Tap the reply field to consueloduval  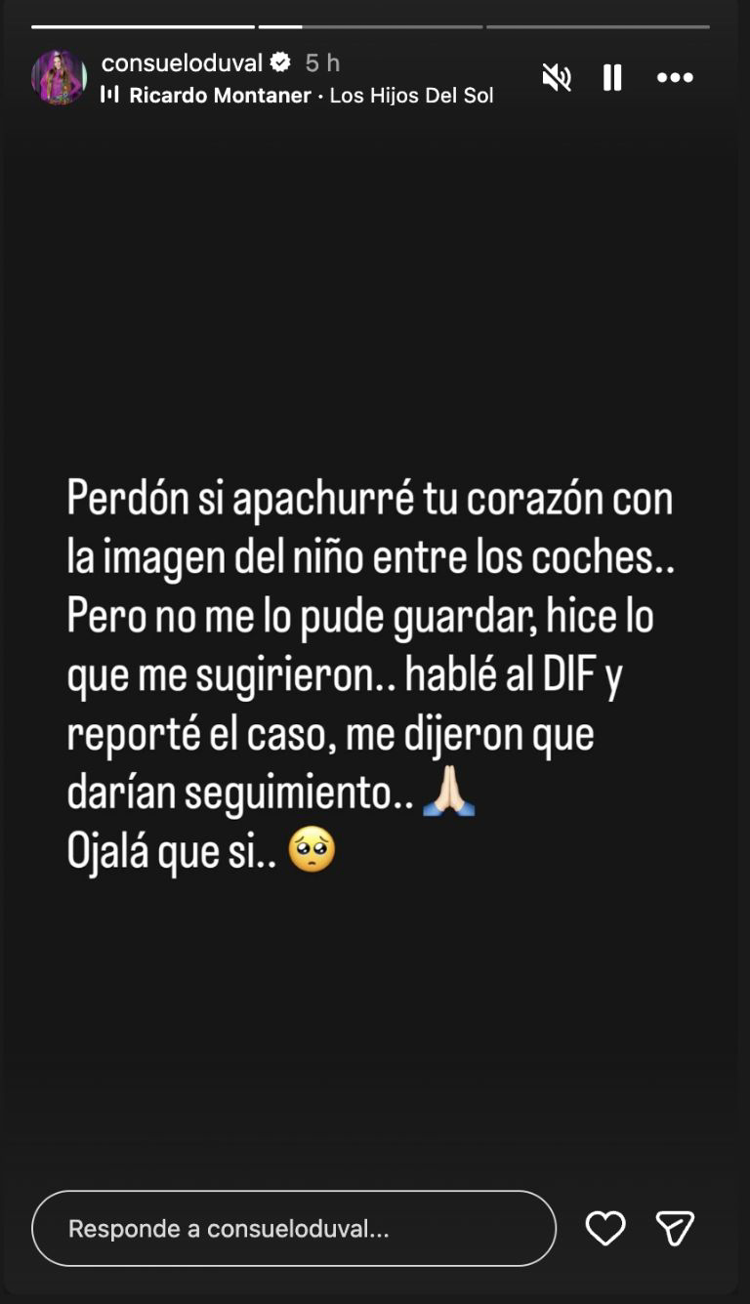(x=293, y=1228)
